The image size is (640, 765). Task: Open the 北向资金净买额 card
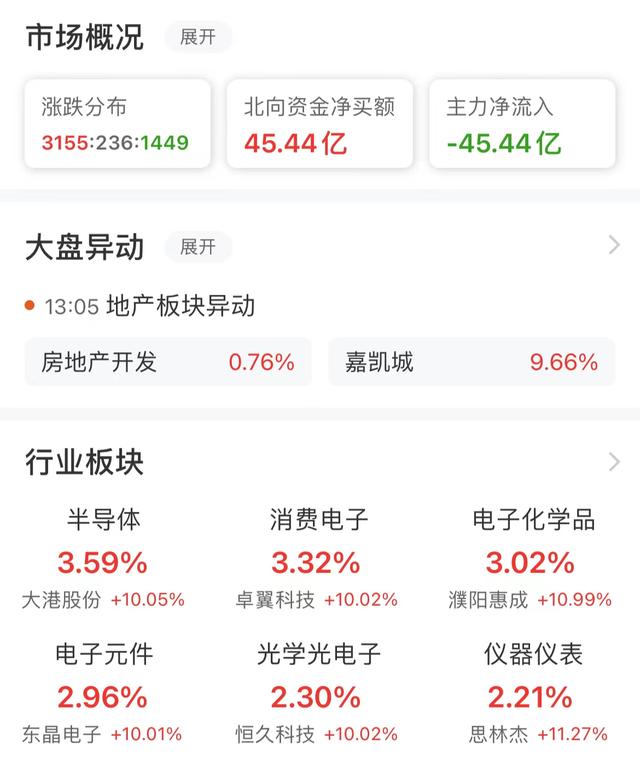319,124
